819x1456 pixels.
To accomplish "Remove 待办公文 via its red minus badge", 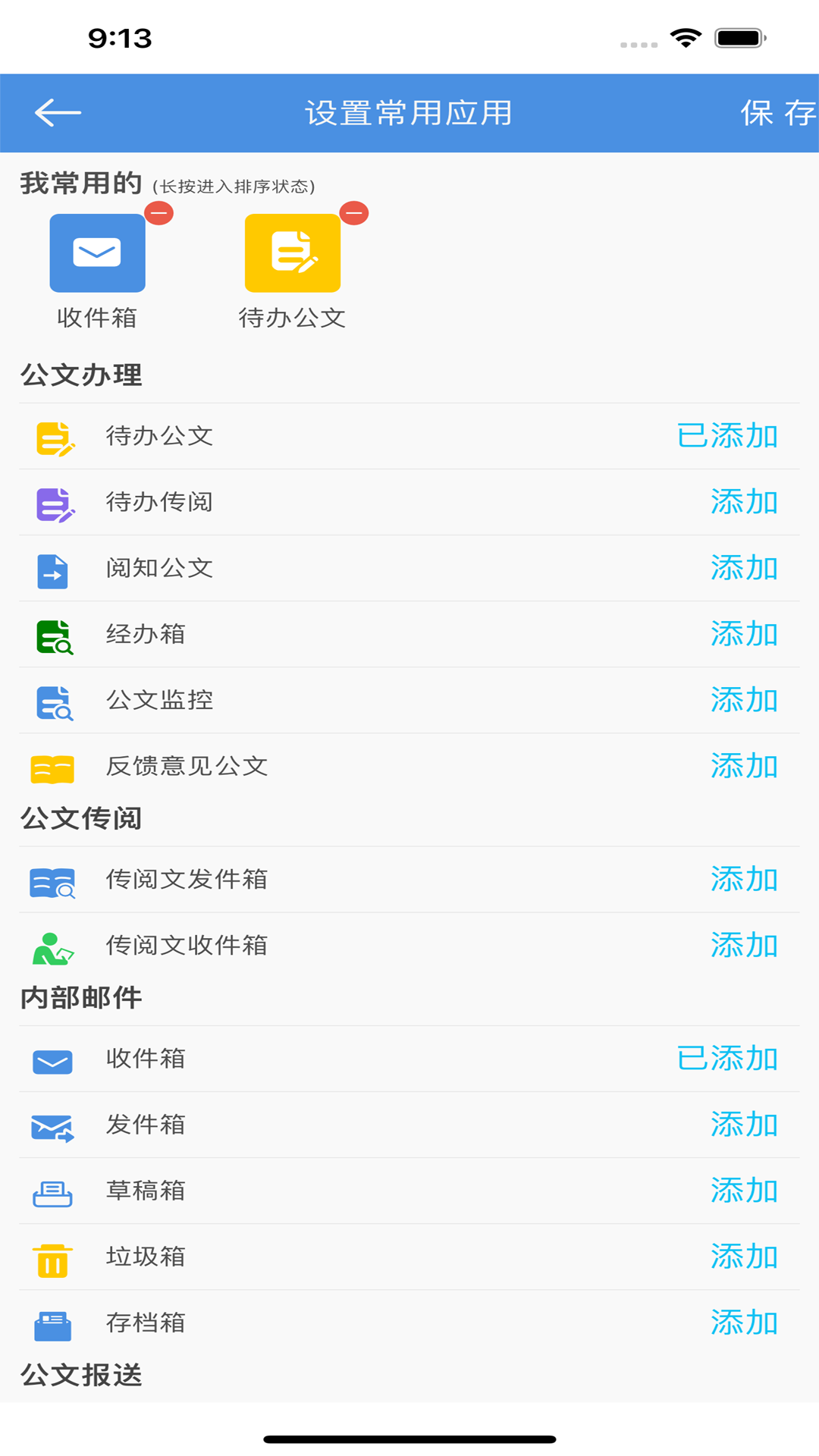I will (354, 213).
